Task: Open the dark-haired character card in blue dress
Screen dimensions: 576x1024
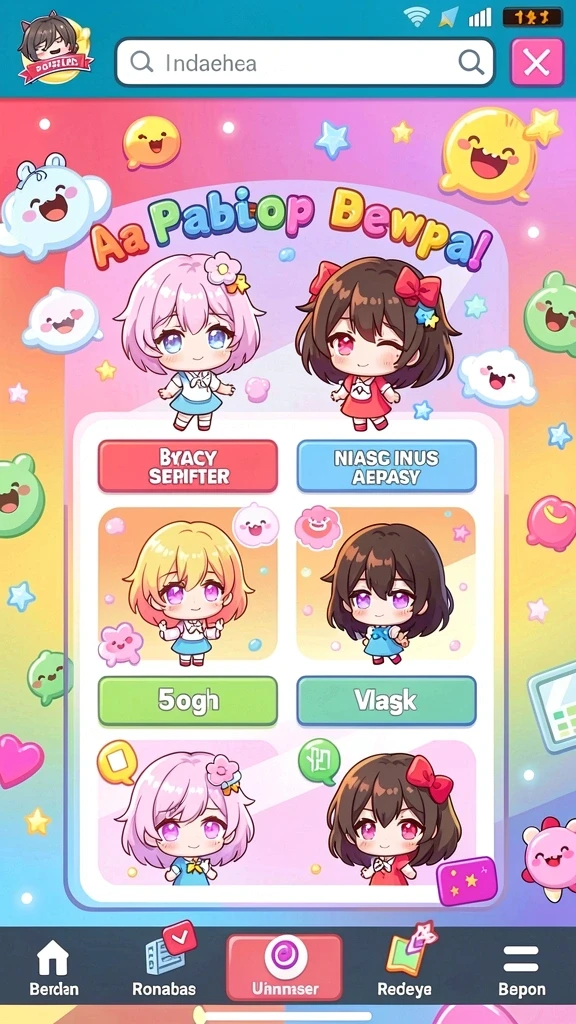Action: click(x=387, y=584)
